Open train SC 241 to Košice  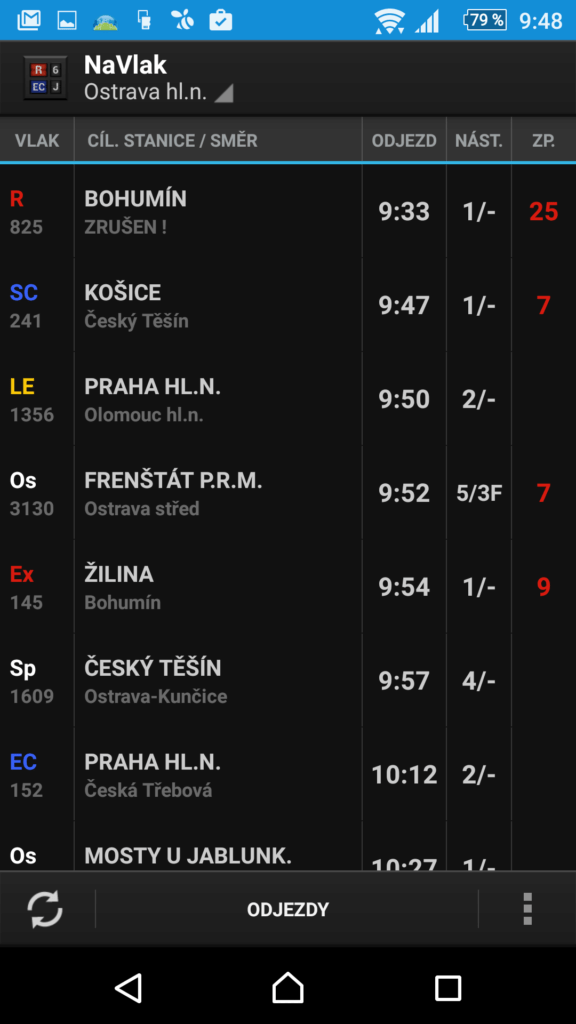288,306
